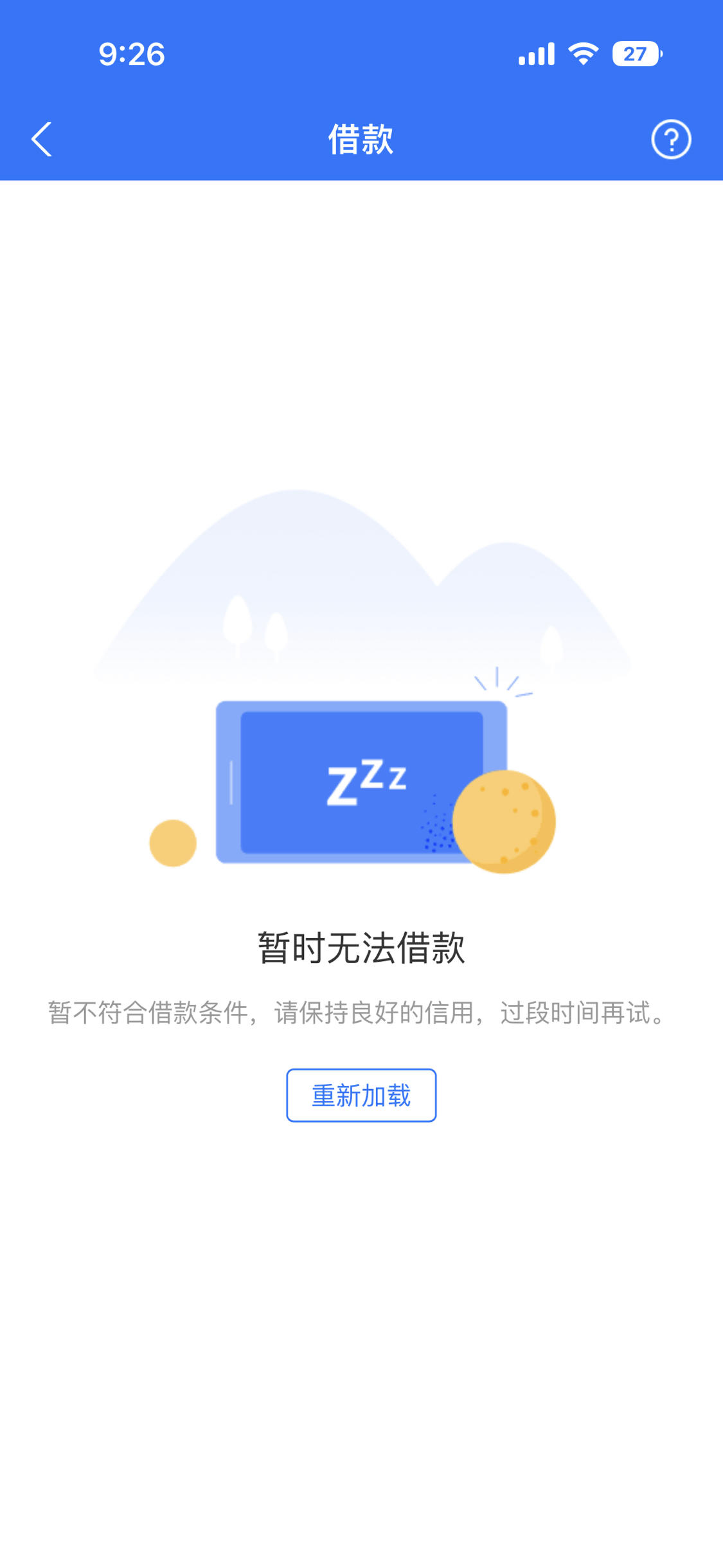Tap the 重新加载 reload button
The image size is (723, 1568).
point(361,1095)
